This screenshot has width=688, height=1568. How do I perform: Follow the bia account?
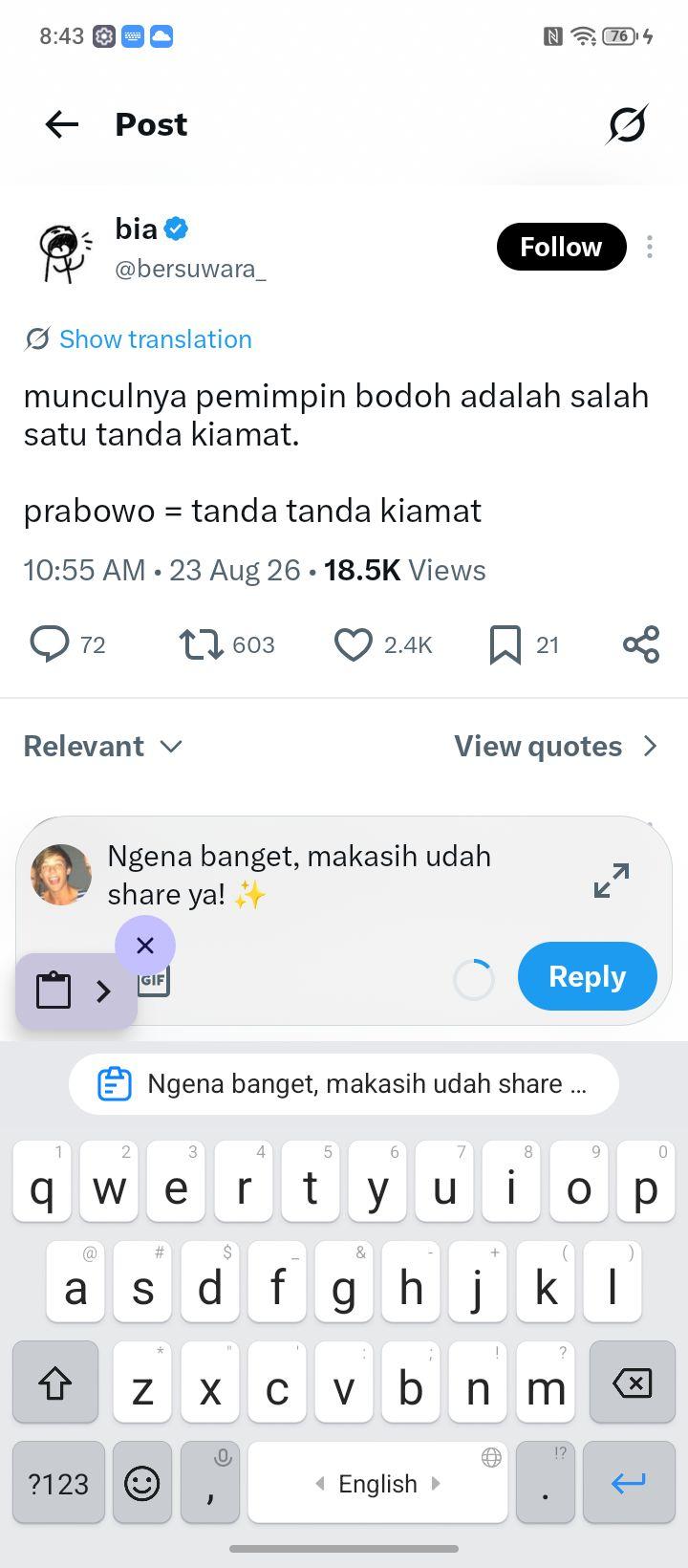(561, 247)
